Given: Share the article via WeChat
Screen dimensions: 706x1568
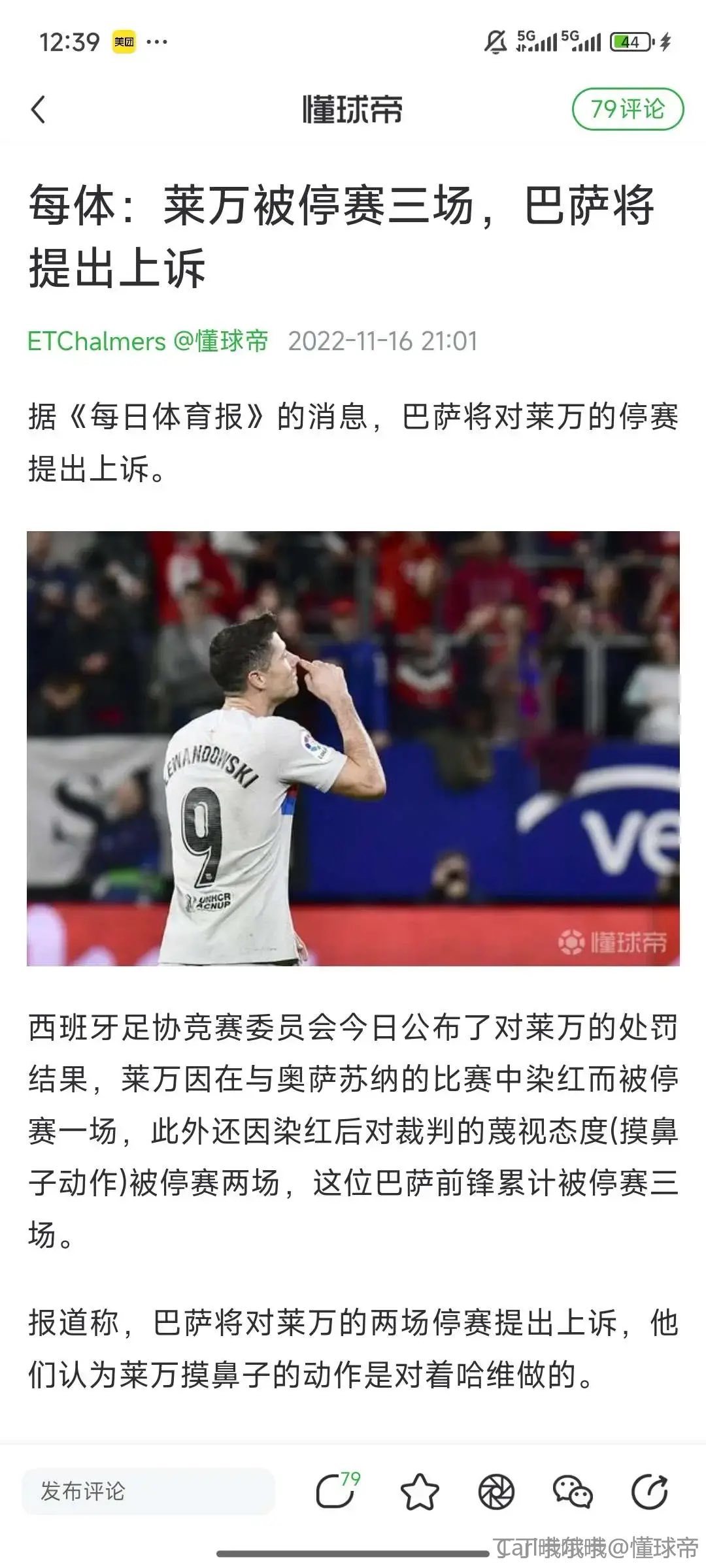Looking at the screenshot, I should coord(573,1493).
